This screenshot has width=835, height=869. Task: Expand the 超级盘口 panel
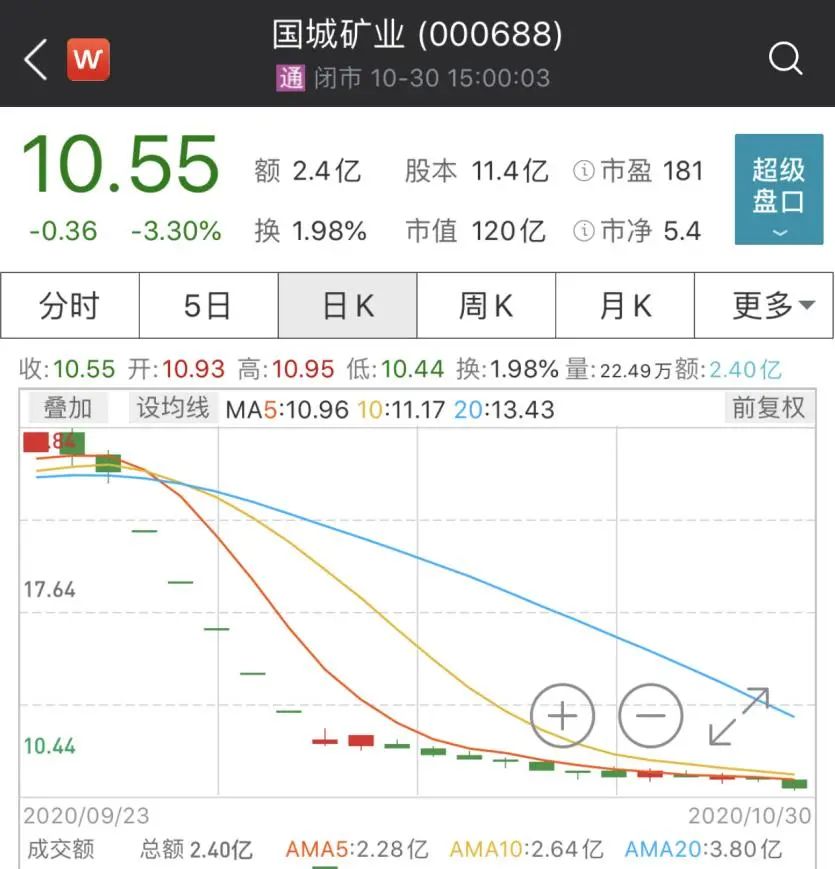pos(778,190)
